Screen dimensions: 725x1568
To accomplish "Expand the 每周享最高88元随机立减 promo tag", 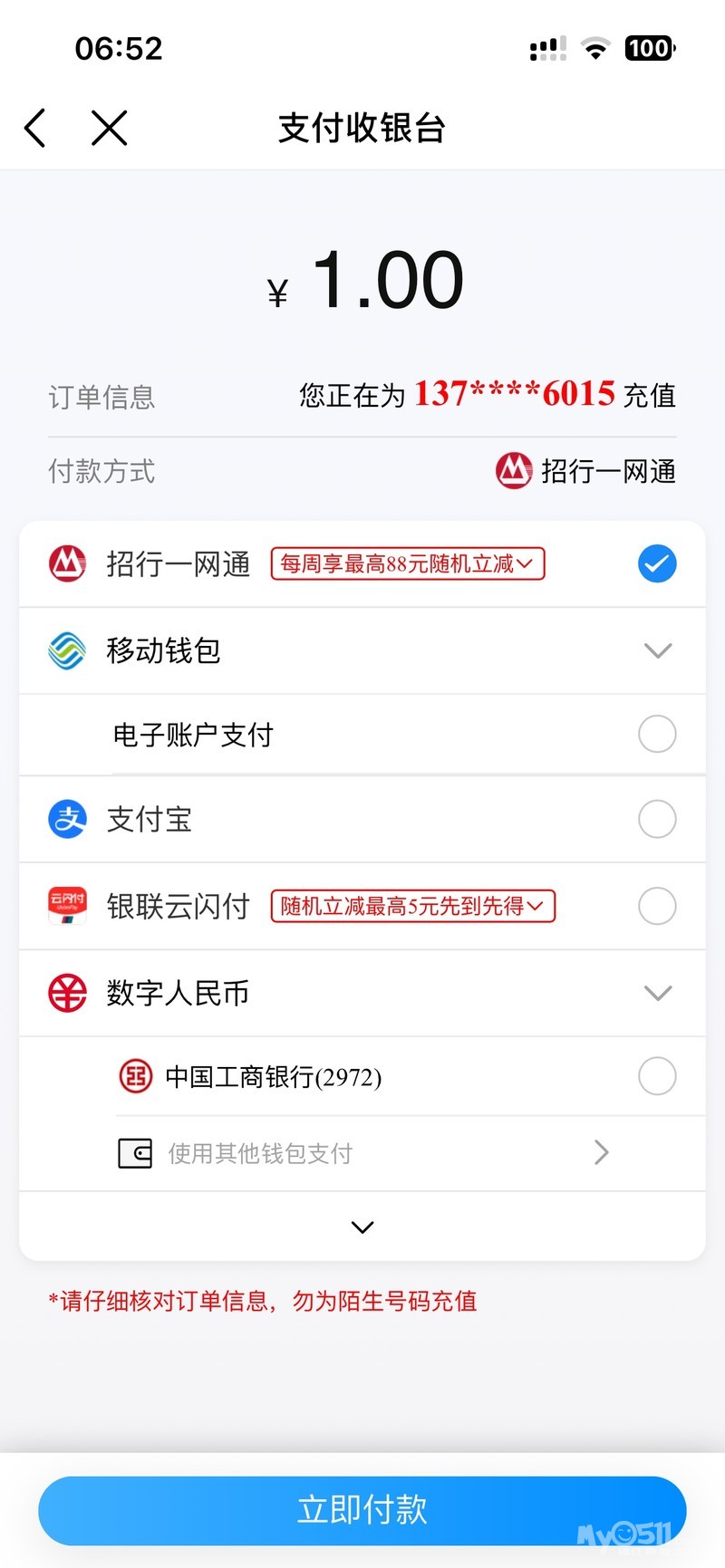I will click(x=408, y=563).
